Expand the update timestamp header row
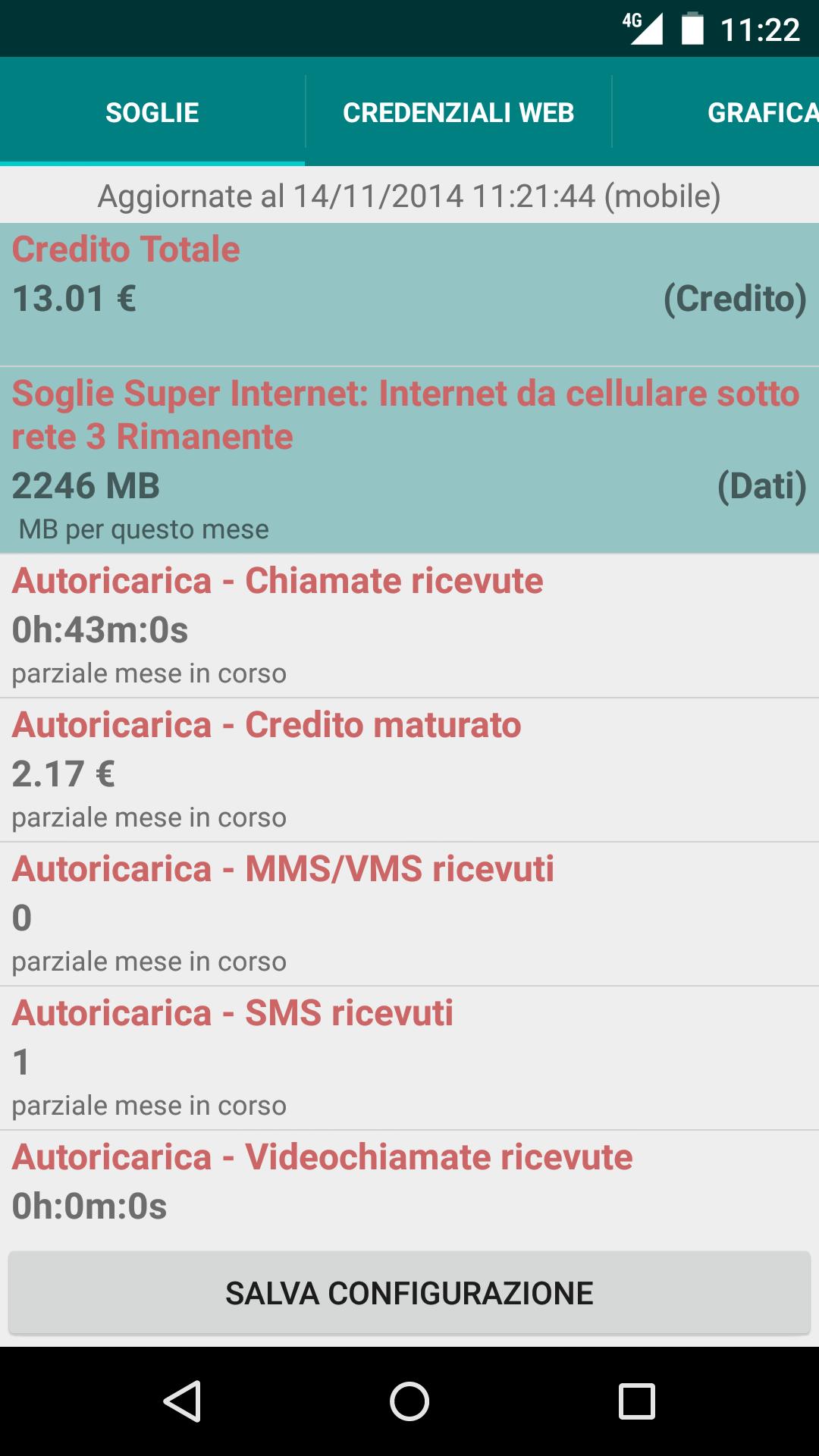Image resolution: width=819 pixels, height=1456 pixels. coord(409,196)
